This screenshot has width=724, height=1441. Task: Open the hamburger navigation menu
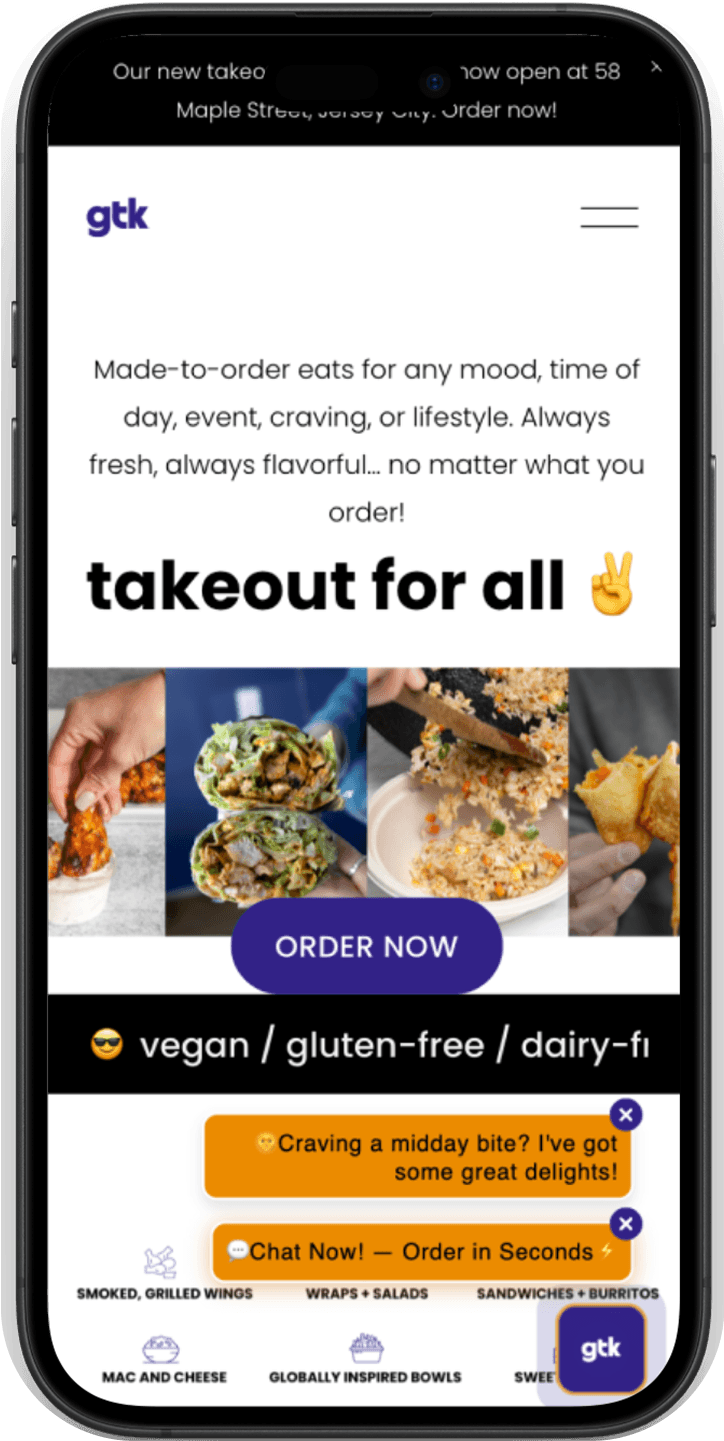coord(609,217)
